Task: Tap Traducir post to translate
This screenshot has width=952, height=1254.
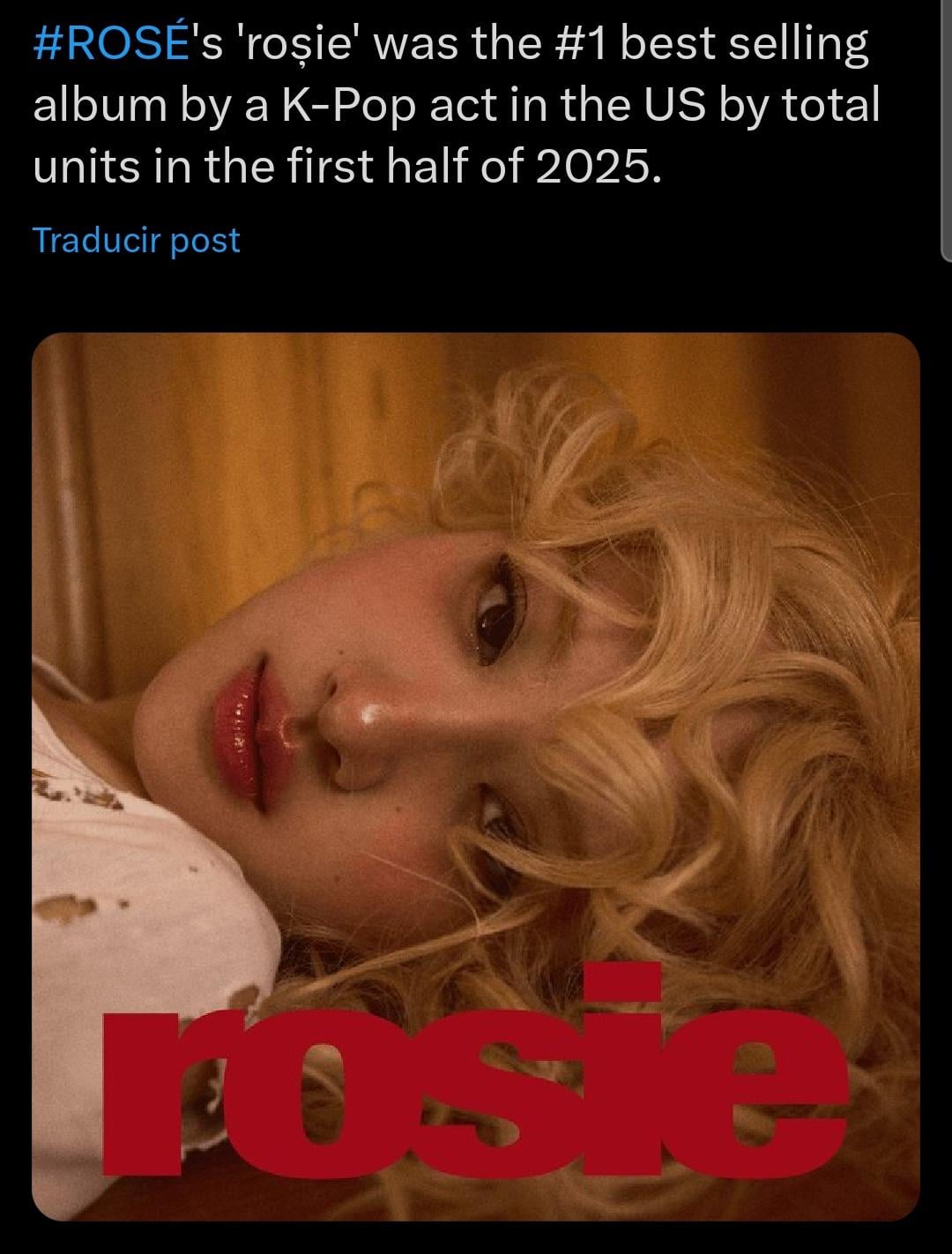Action: coord(136,240)
